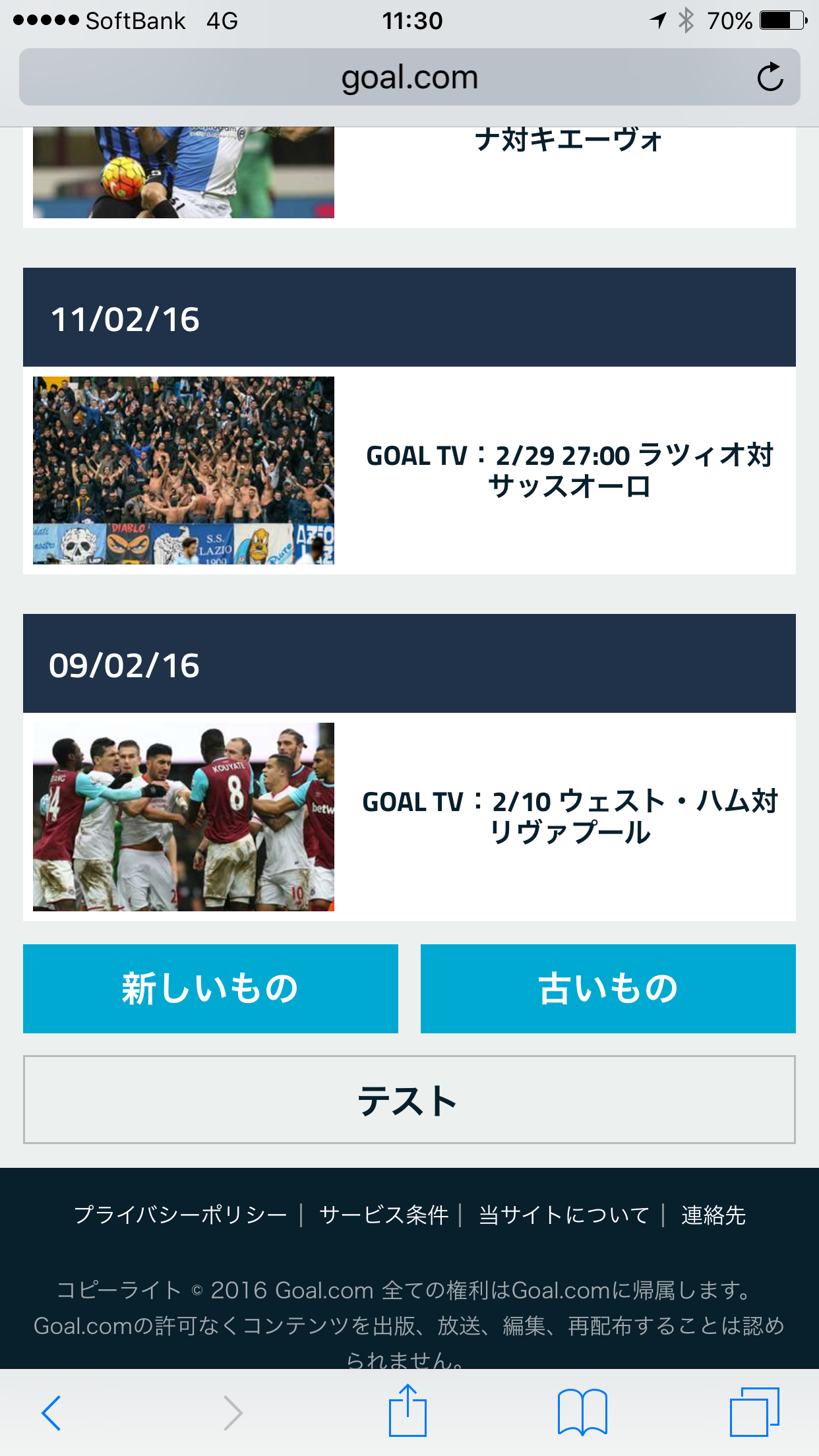Tap the goal.com address bar
The height and width of the screenshot is (1456, 819).
point(409,77)
